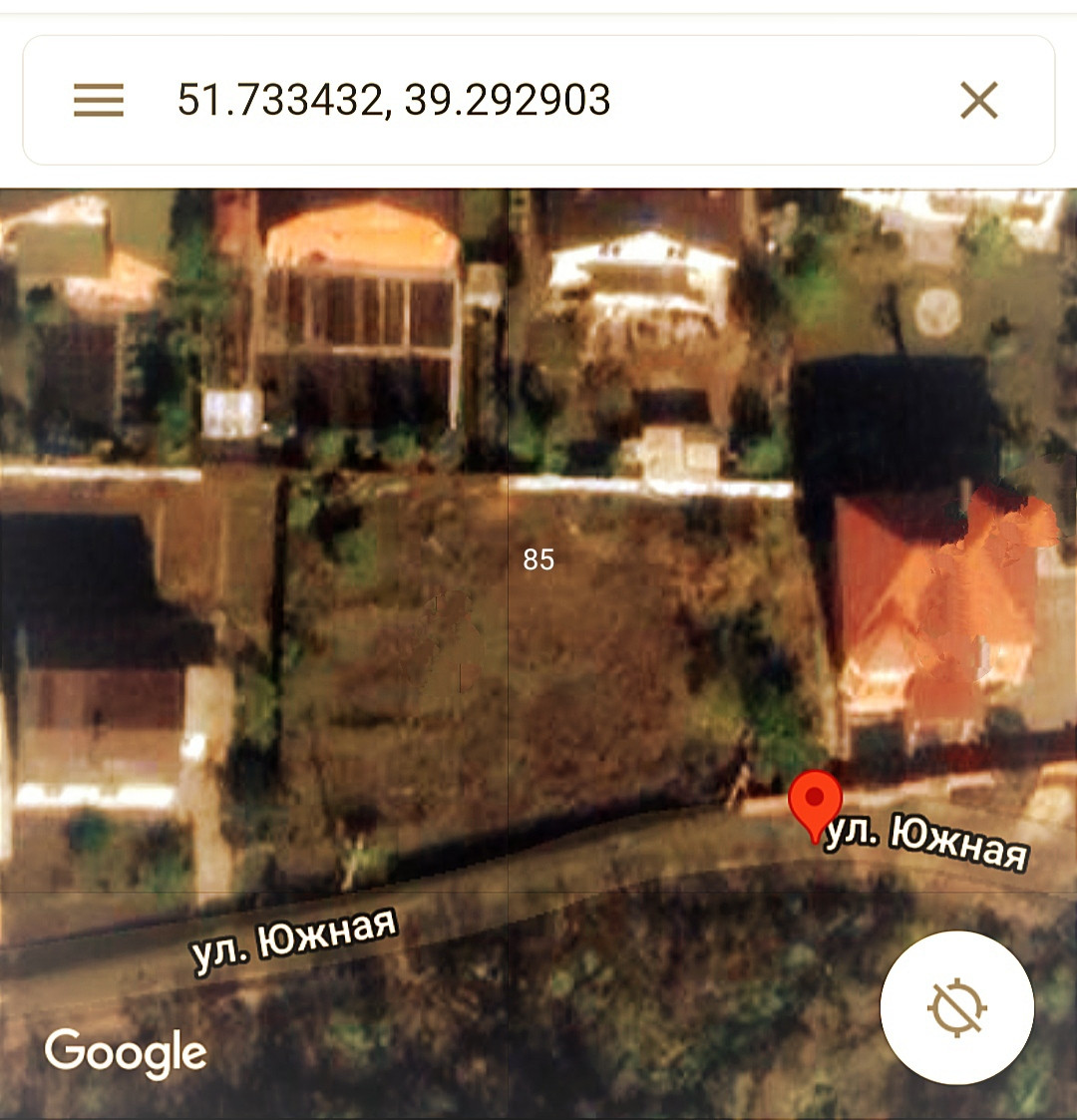Center map on my location
The width and height of the screenshot is (1077, 1120).
click(956, 1007)
